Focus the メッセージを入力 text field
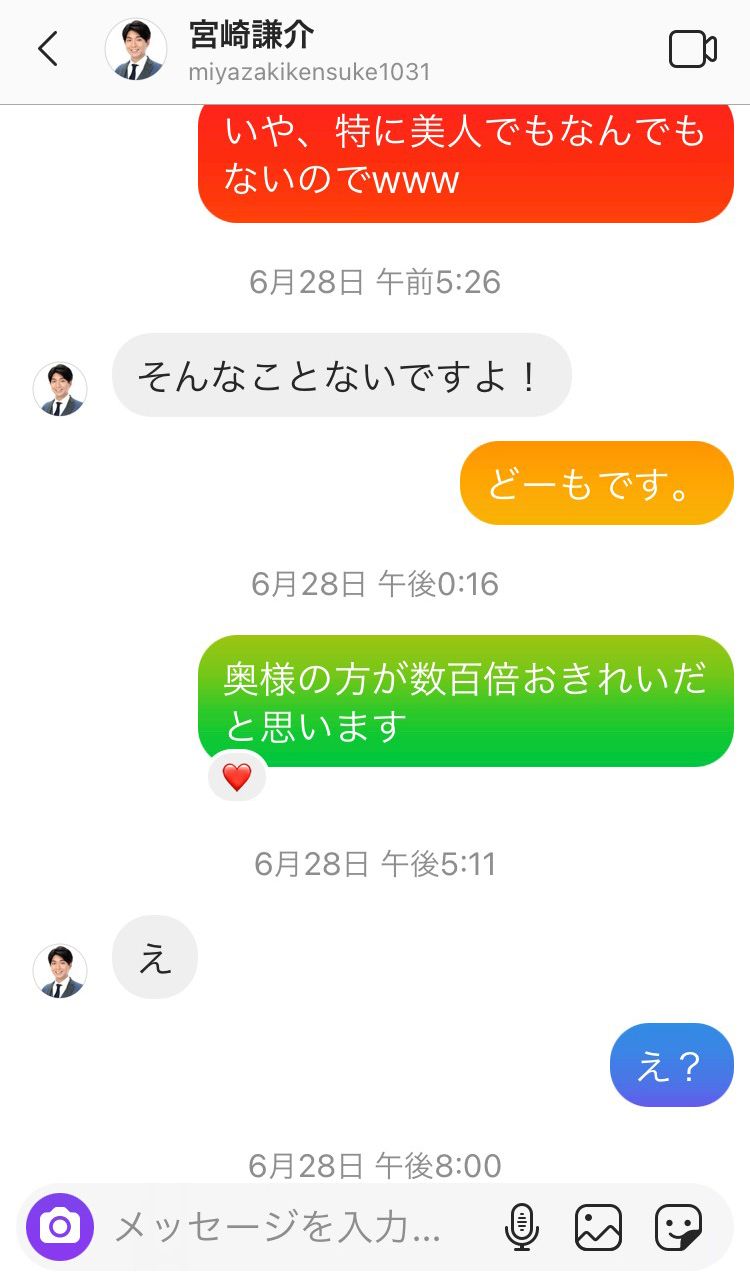The height and width of the screenshot is (1287, 750). pyautogui.click(x=278, y=1226)
